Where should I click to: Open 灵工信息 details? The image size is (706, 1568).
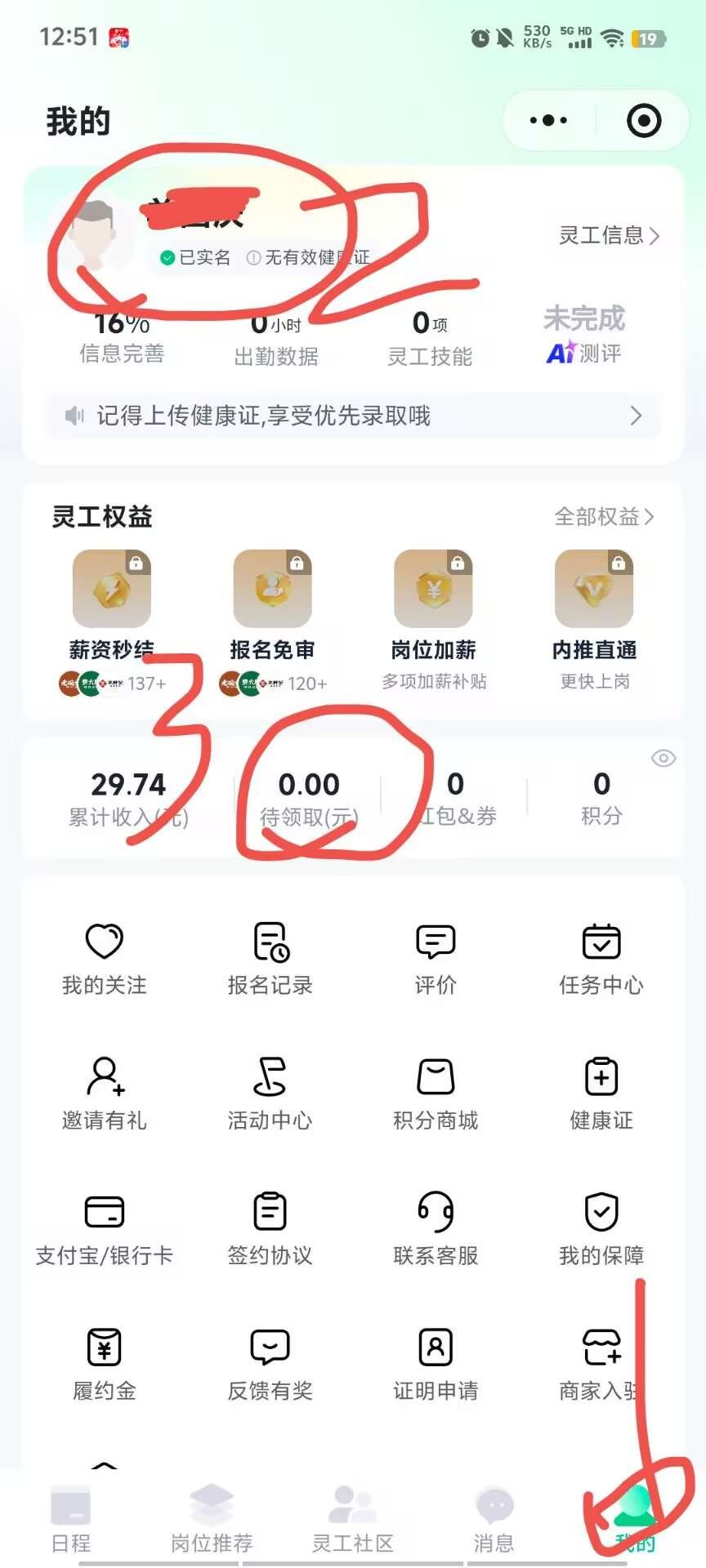click(x=608, y=236)
